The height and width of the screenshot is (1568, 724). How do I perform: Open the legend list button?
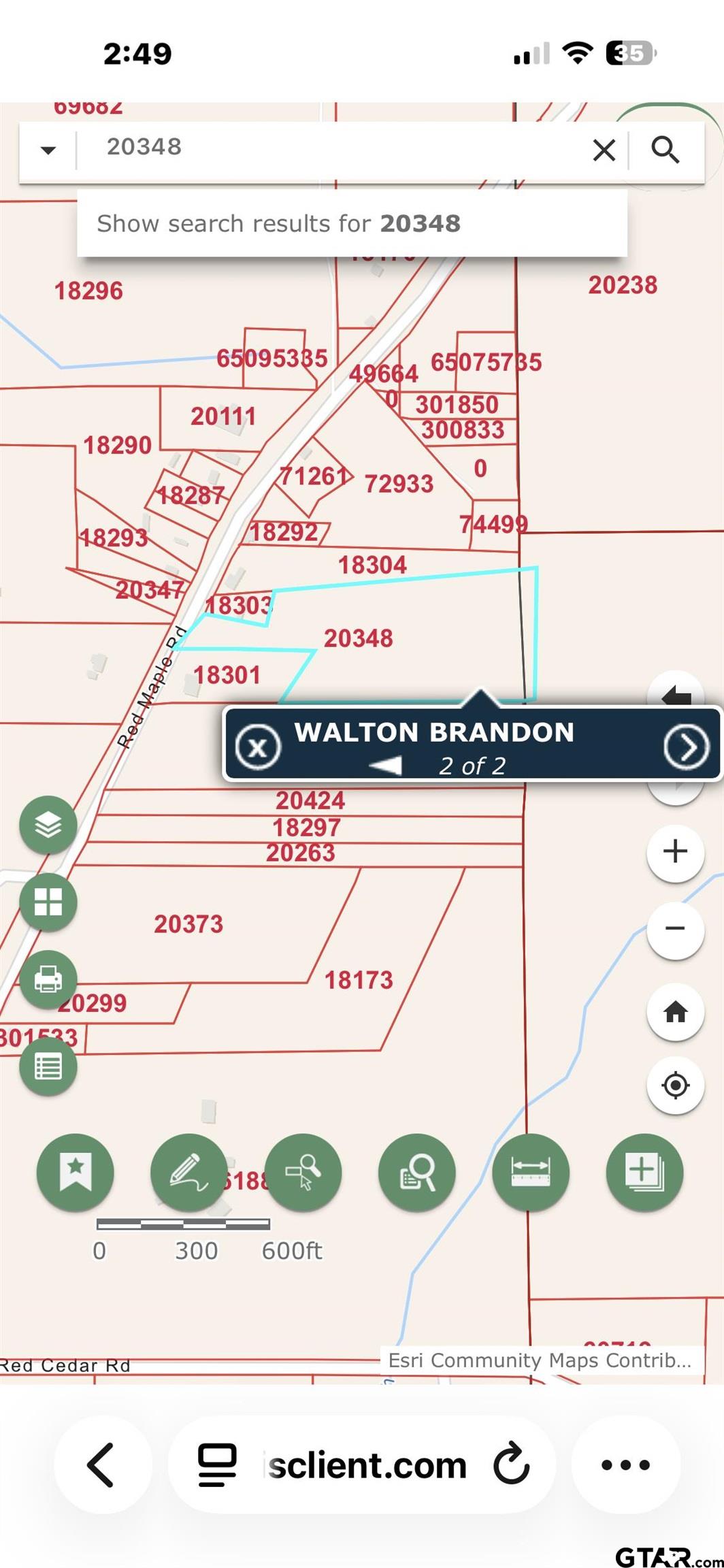pyautogui.click(x=48, y=1066)
